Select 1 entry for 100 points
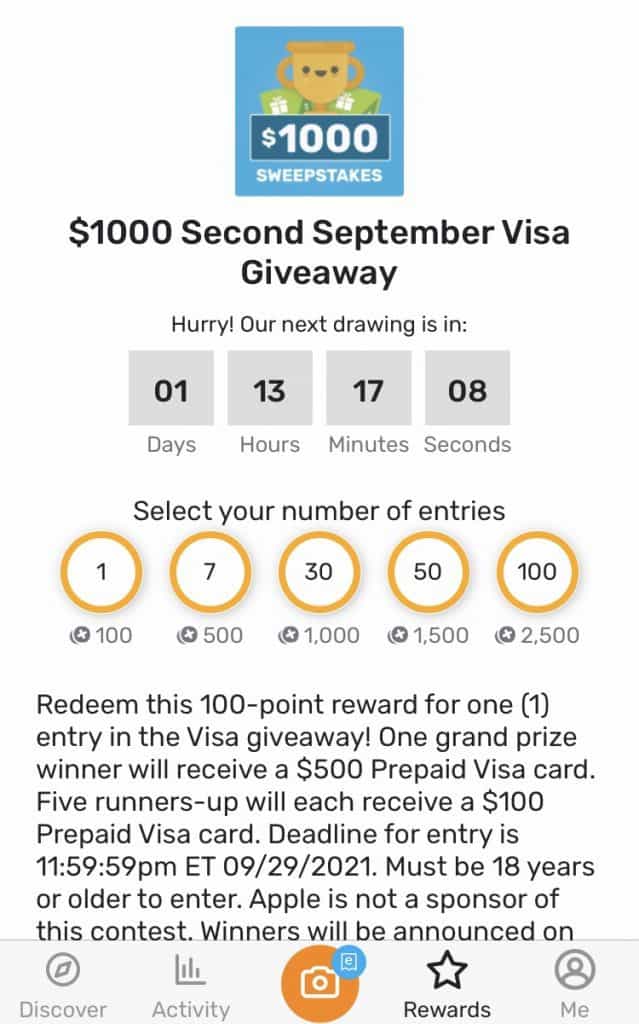The image size is (639, 1024). tap(101, 572)
